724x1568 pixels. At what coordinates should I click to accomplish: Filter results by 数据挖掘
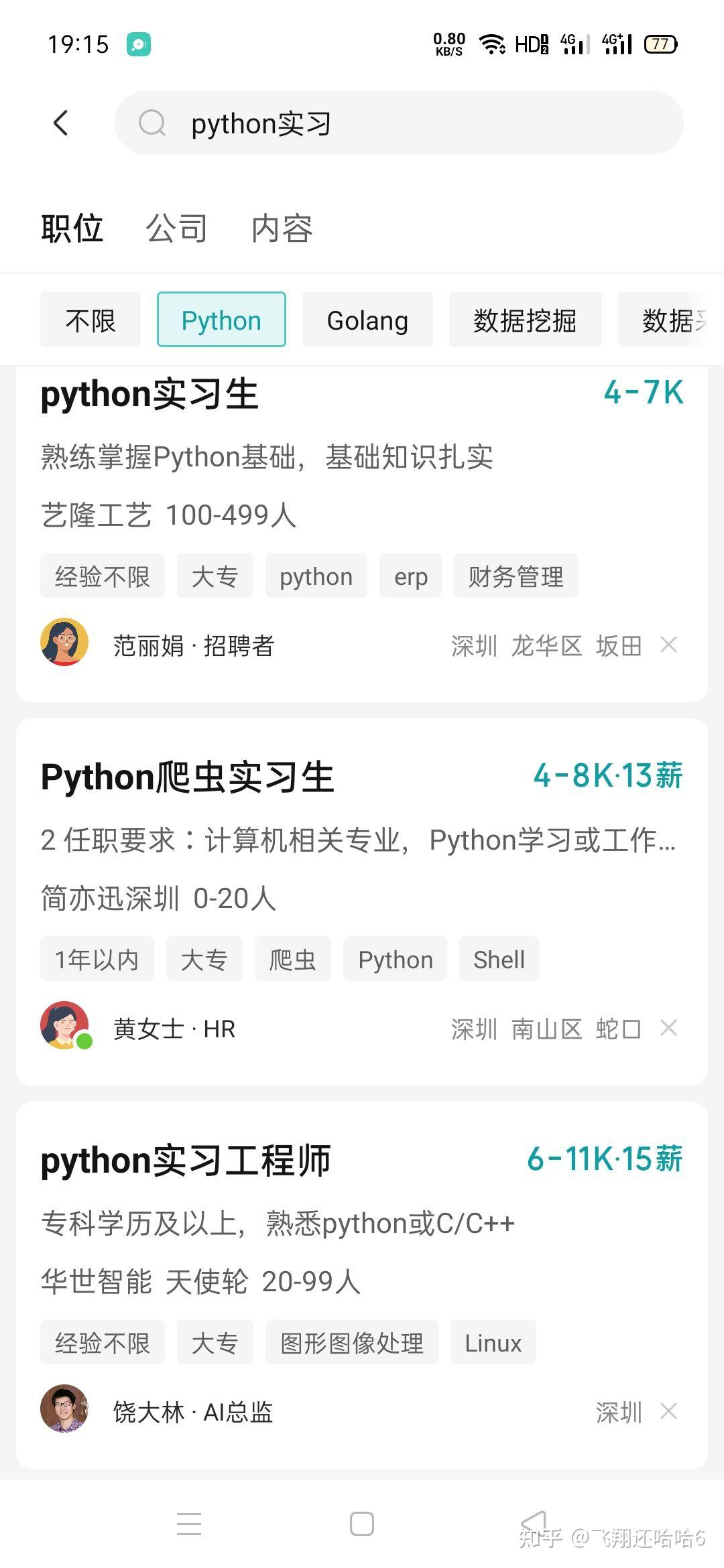[525, 320]
